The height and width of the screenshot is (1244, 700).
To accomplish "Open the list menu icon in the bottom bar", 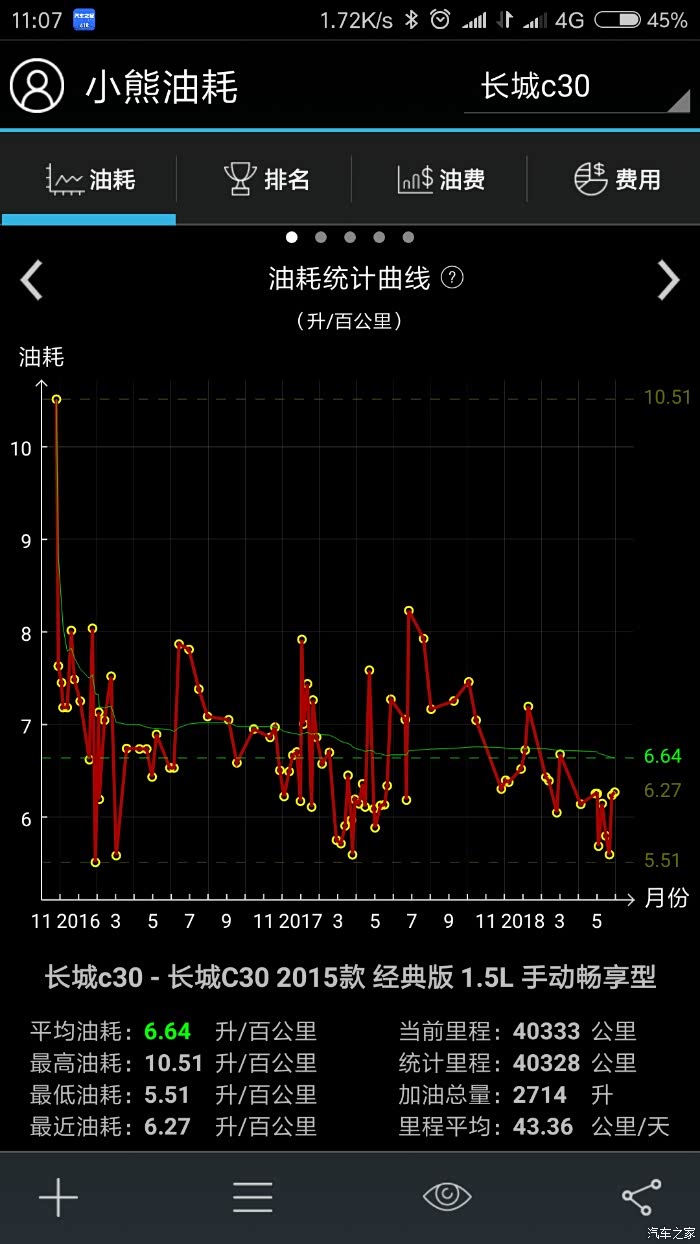I will pos(252,1196).
